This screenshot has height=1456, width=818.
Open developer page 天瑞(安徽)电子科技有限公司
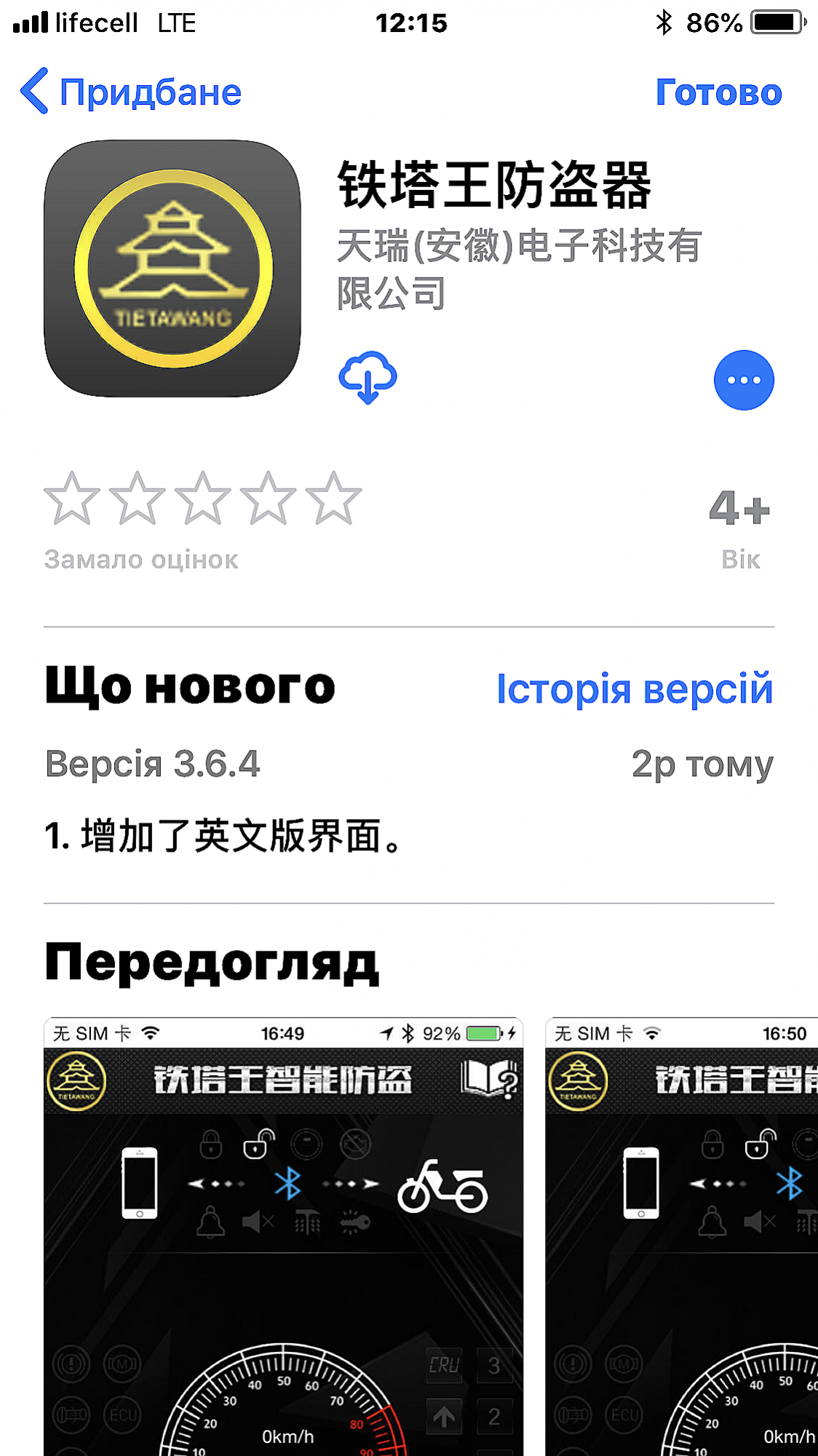518,268
